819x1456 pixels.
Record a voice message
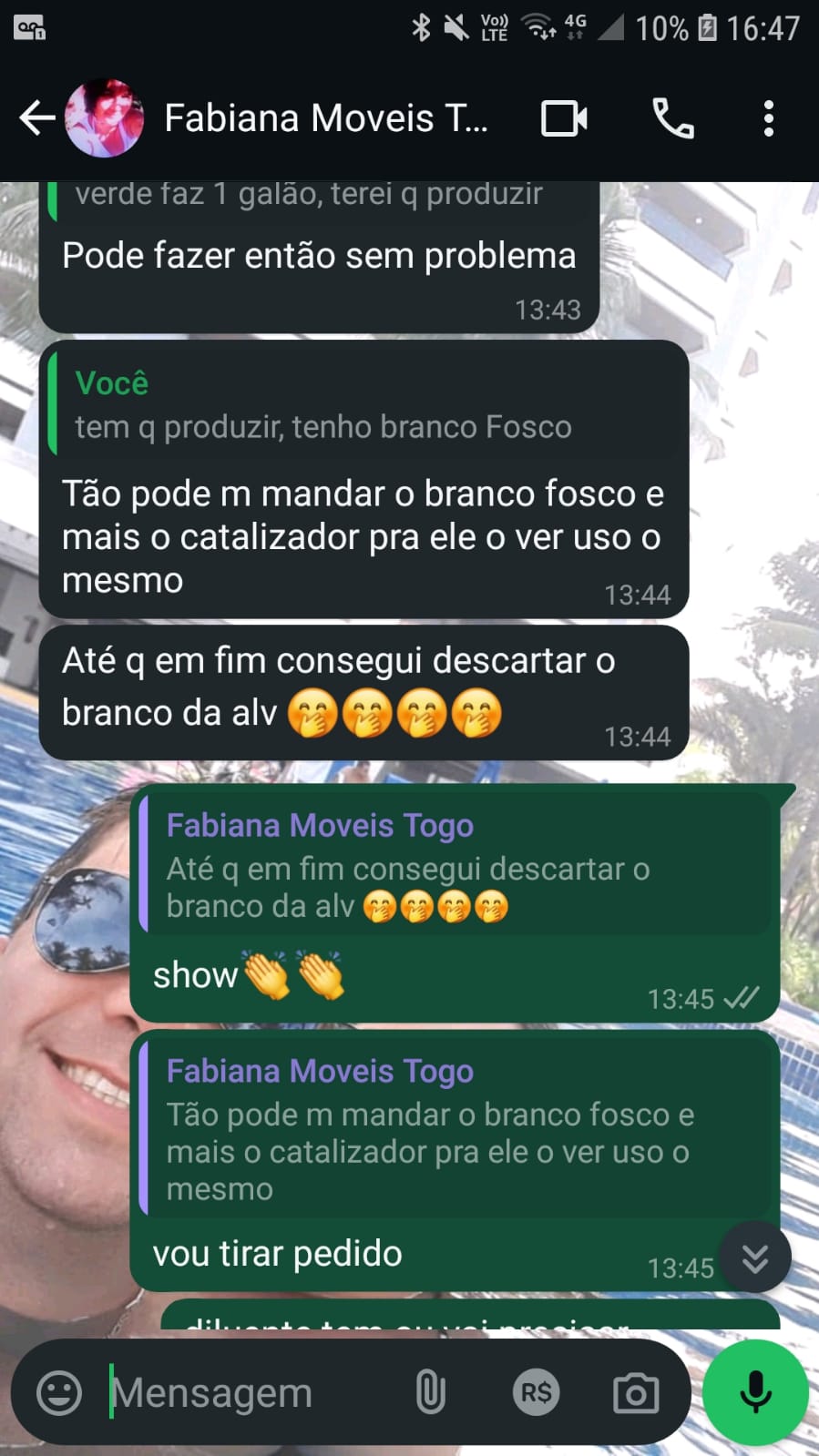pyautogui.click(x=755, y=1392)
